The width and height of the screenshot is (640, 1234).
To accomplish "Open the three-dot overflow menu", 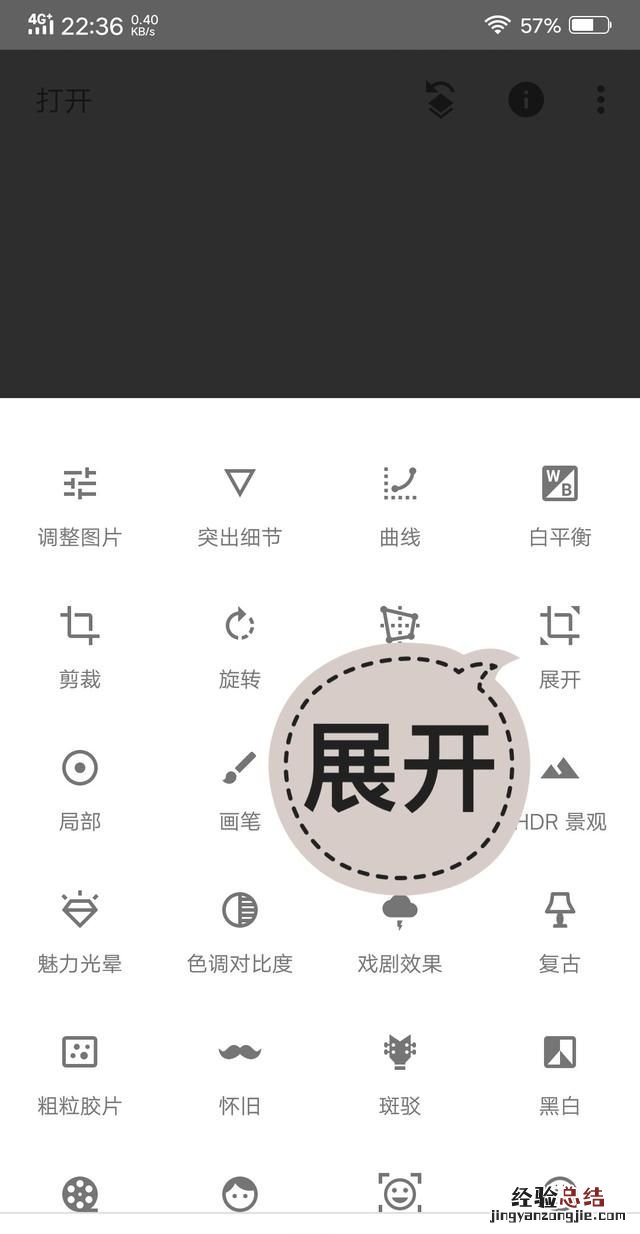I will tap(600, 100).
